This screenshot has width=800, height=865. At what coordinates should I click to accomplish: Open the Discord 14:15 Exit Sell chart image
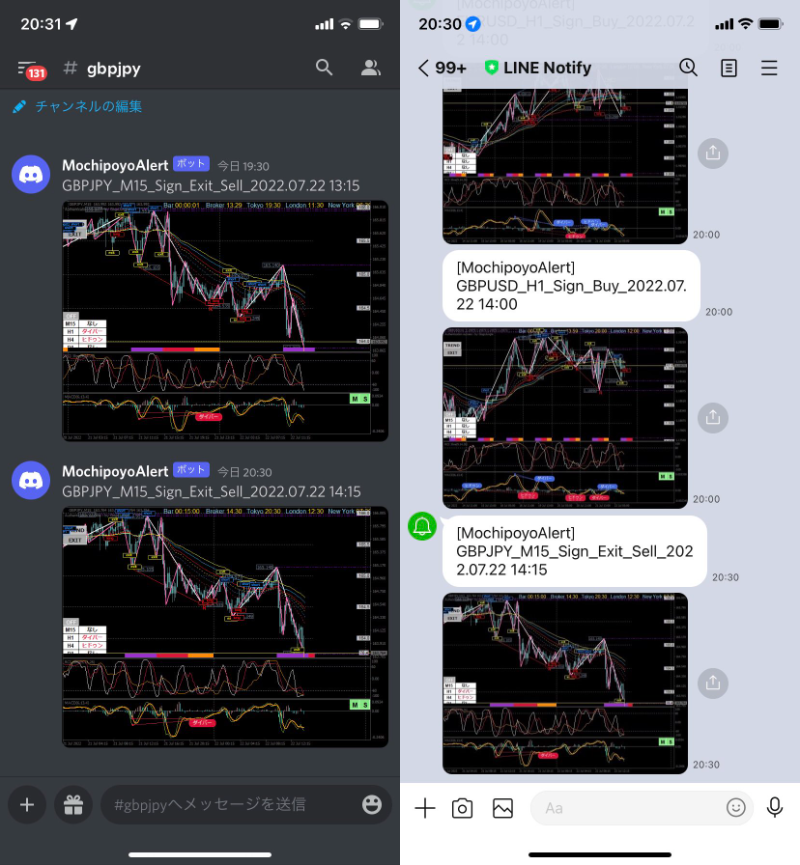tap(224, 626)
